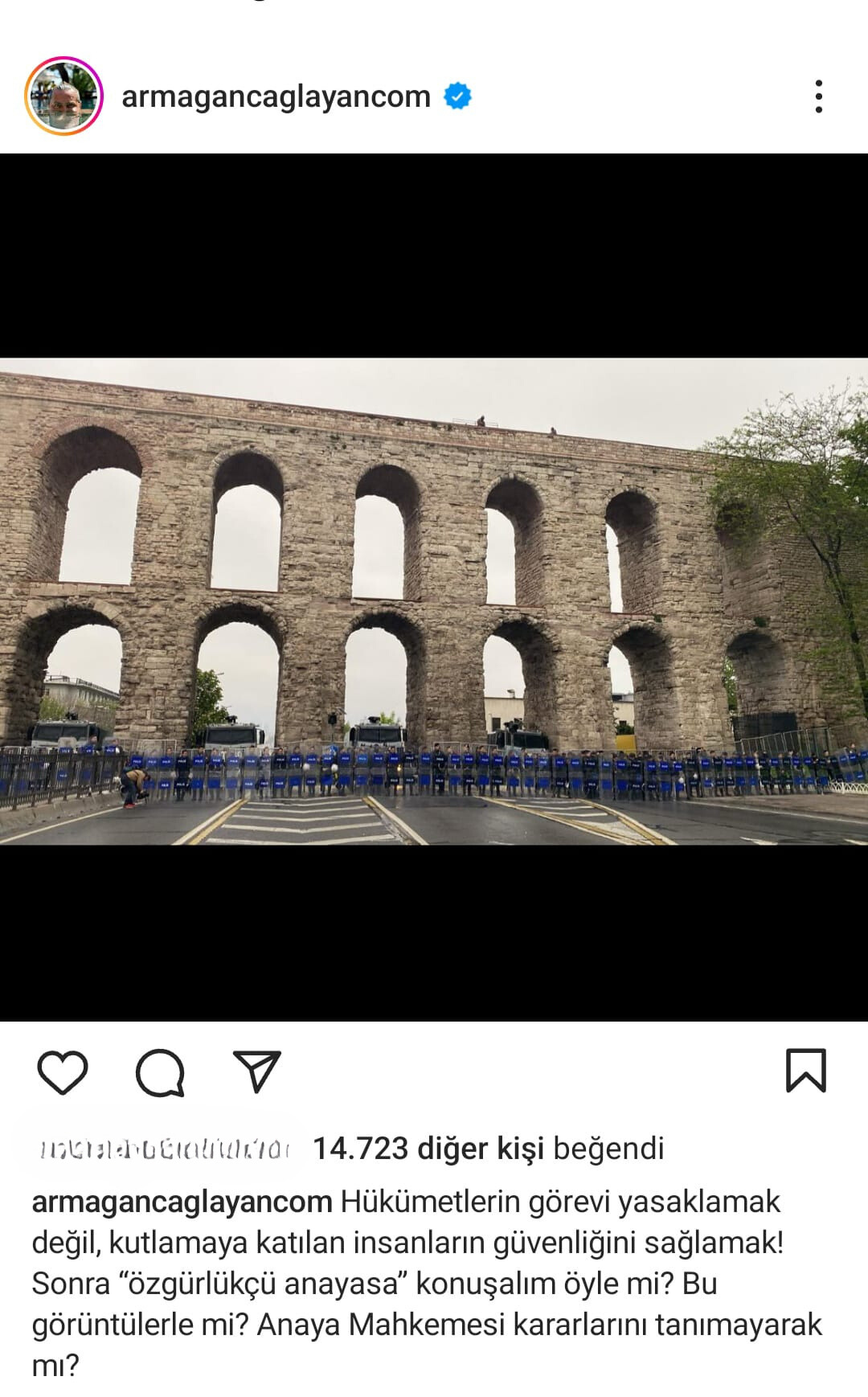Like this post with the heart icon
The image size is (868, 1397).
point(63,1072)
